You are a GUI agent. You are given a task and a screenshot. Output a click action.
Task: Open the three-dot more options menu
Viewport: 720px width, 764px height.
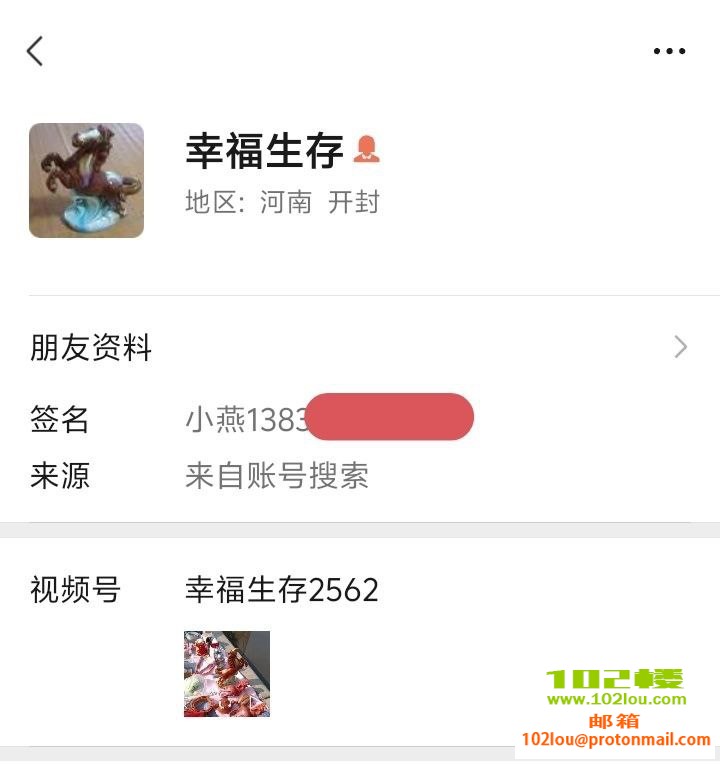coord(669,51)
